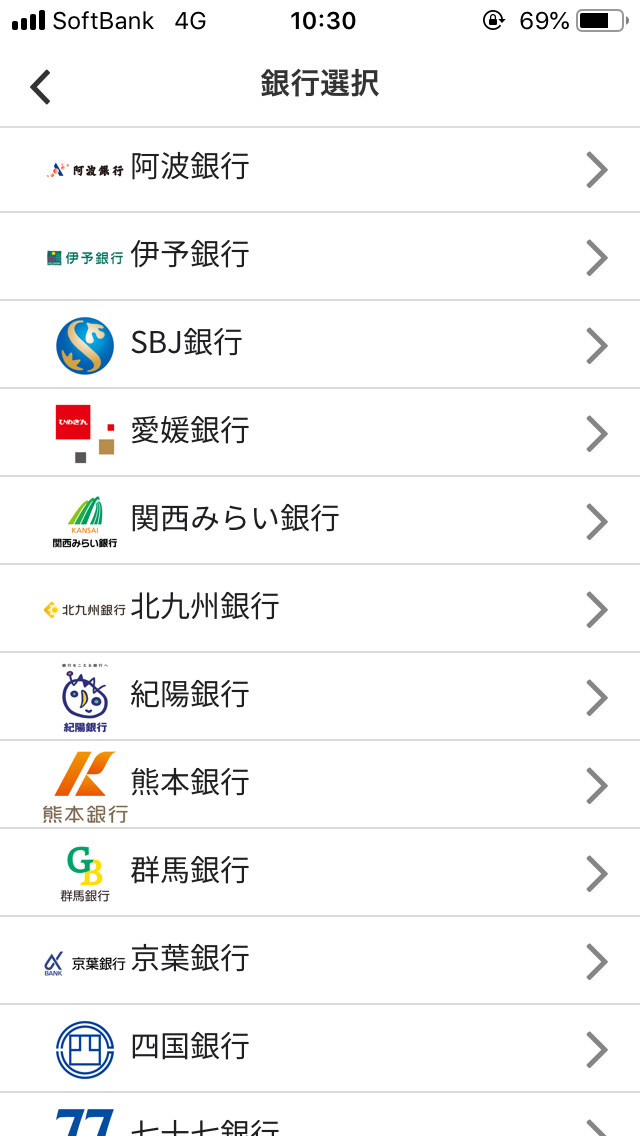
Task: Pick 愛媛銀行 as the bank
Action: [320, 433]
